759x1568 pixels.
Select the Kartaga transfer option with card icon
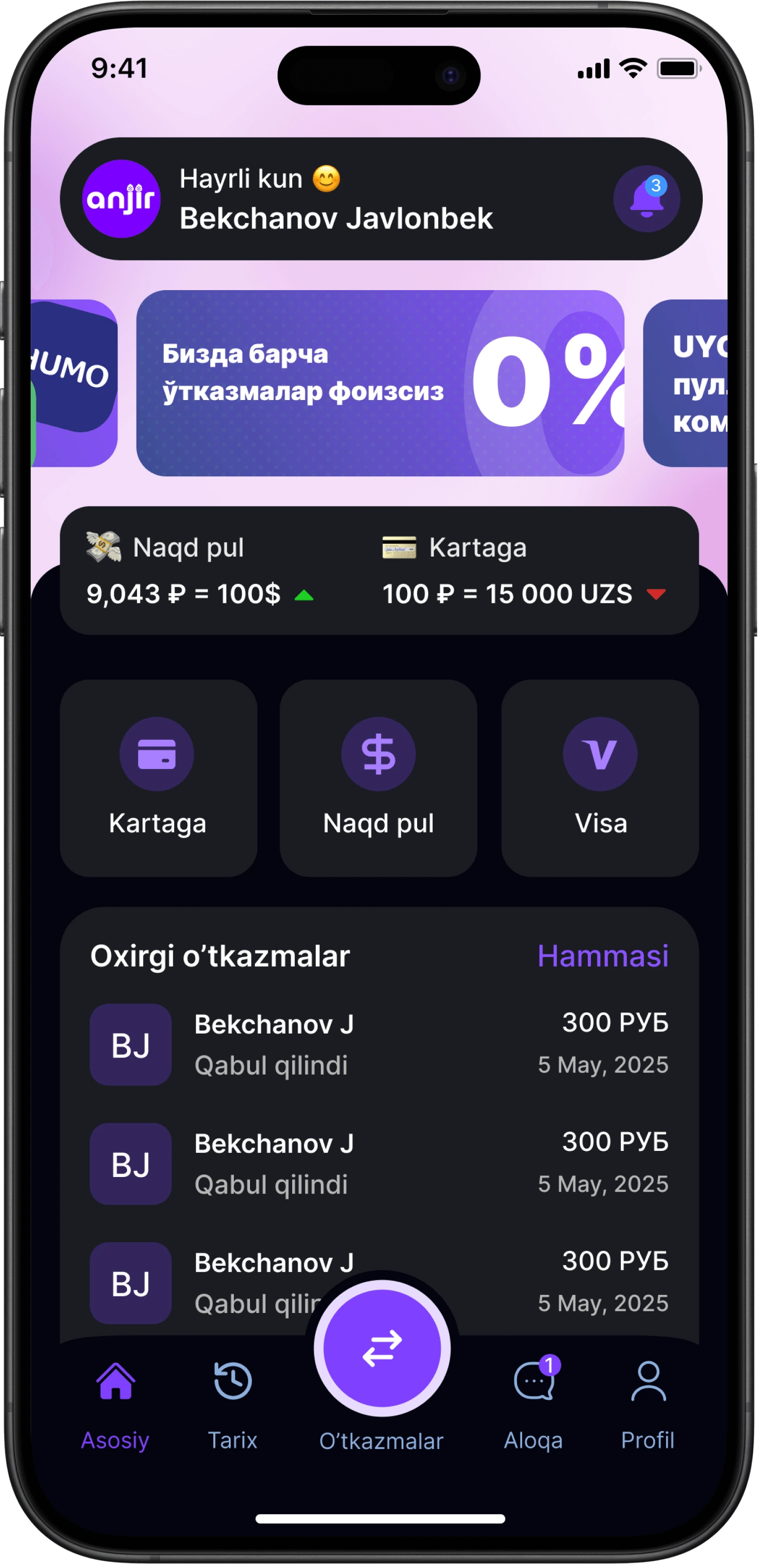pos(158,777)
